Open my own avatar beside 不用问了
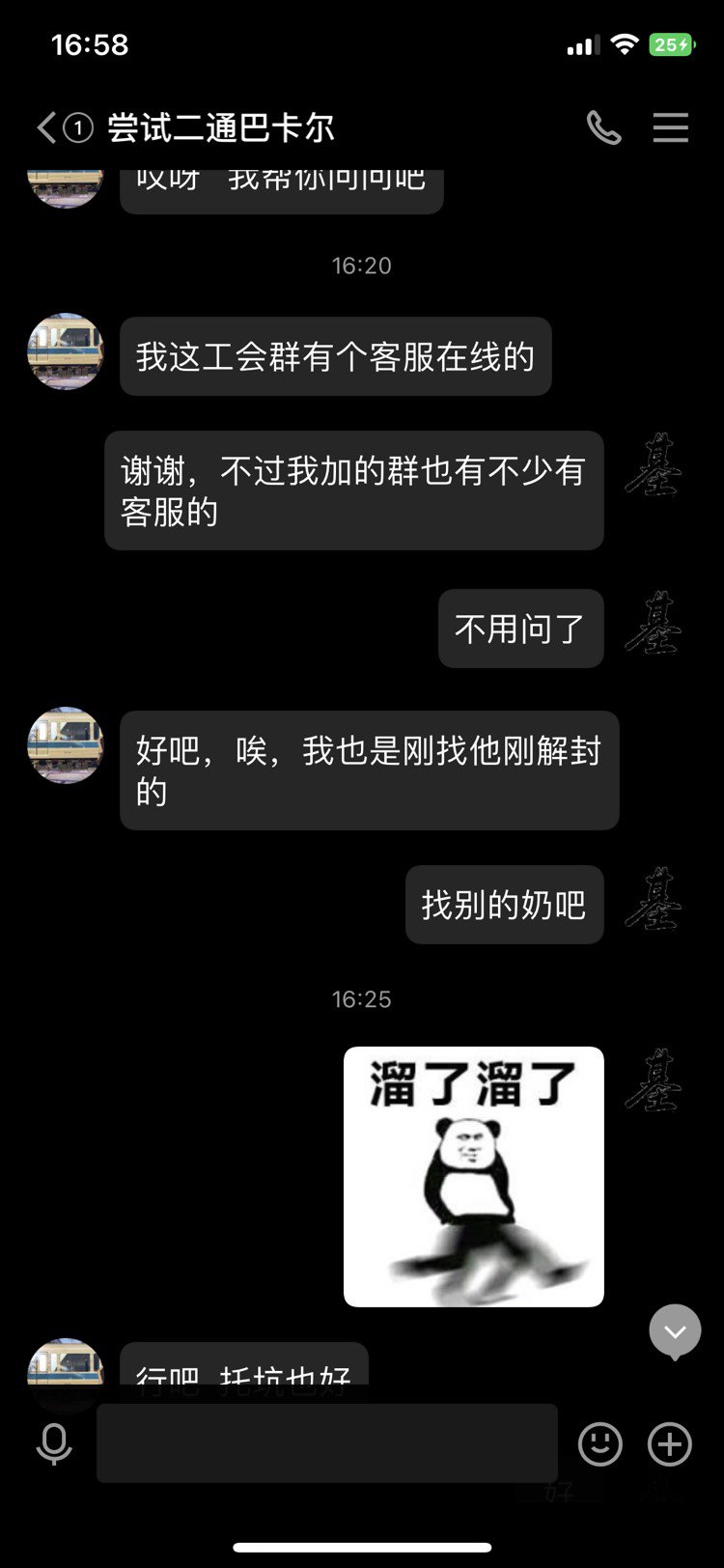Image resolution: width=724 pixels, height=1568 pixels. pyautogui.click(x=654, y=624)
